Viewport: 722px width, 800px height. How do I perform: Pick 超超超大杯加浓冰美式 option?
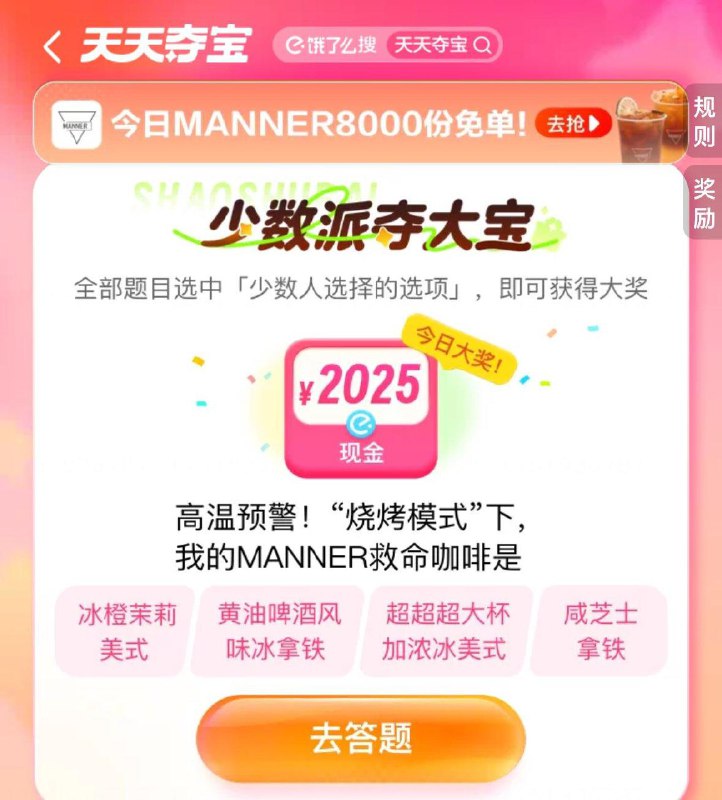(x=444, y=631)
